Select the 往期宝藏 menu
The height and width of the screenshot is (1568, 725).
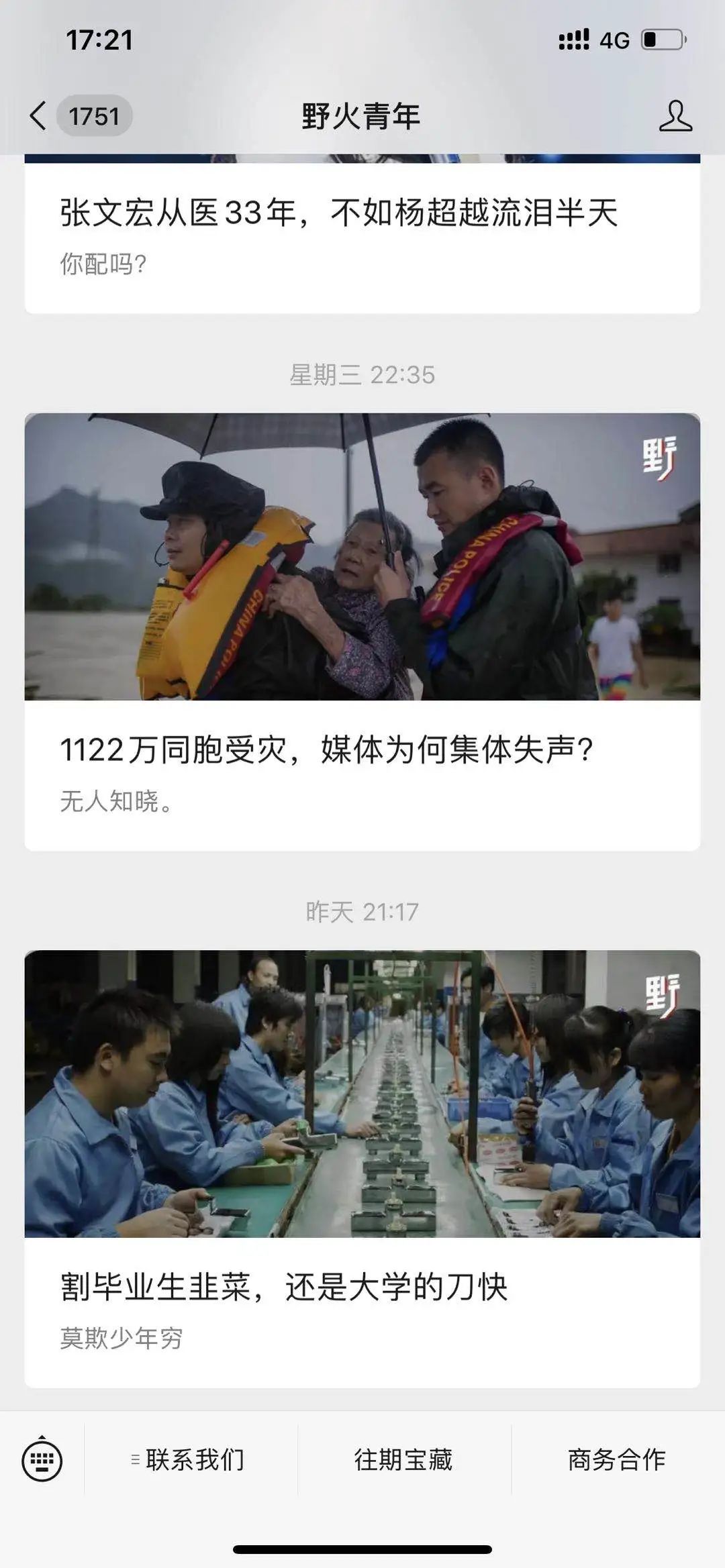[x=403, y=1460]
